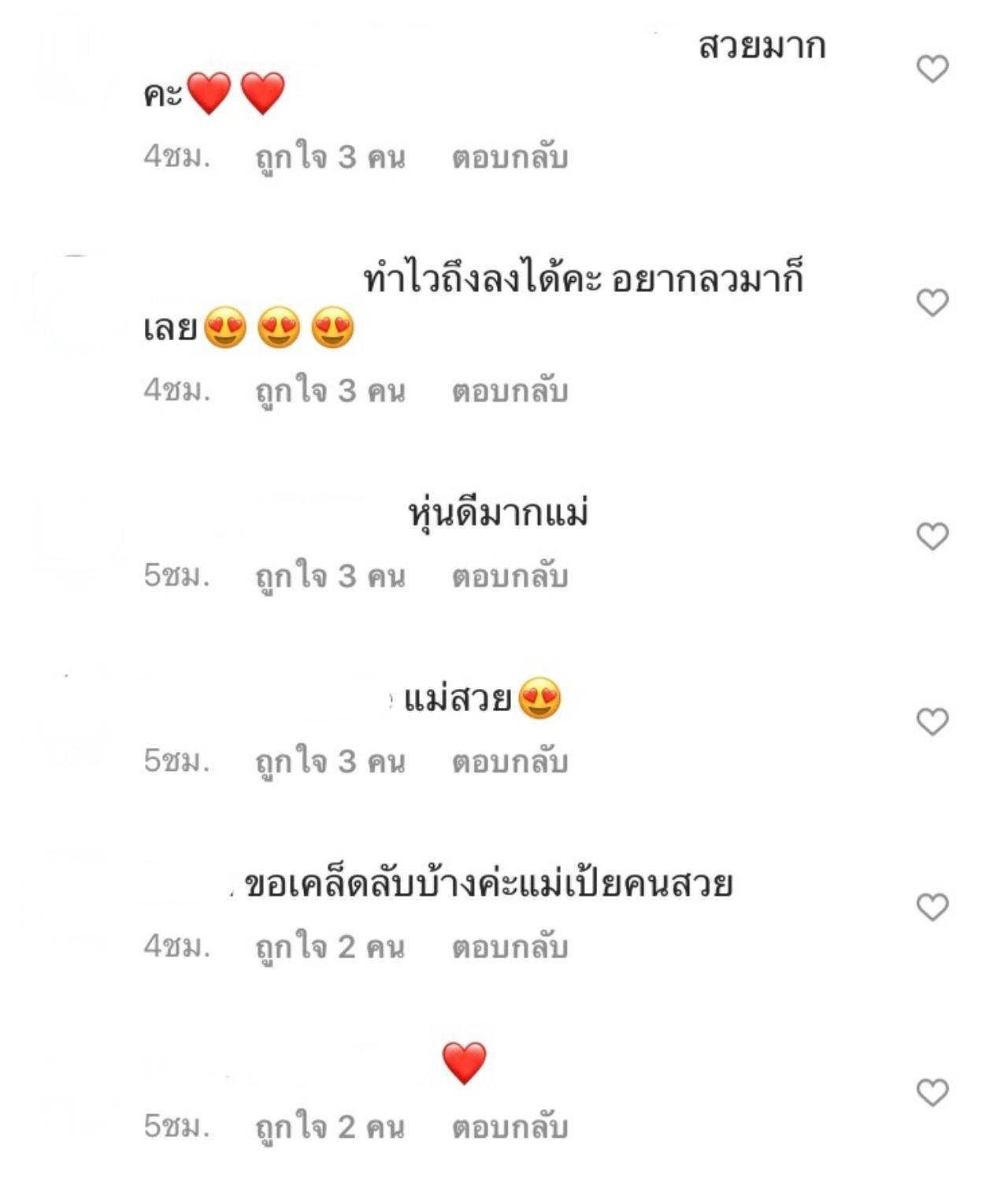This screenshot has height=1185, width=1008.
Task: Reply (ตอบกลับ) to the red heart comment
Action: click(x=510, y=1128)
